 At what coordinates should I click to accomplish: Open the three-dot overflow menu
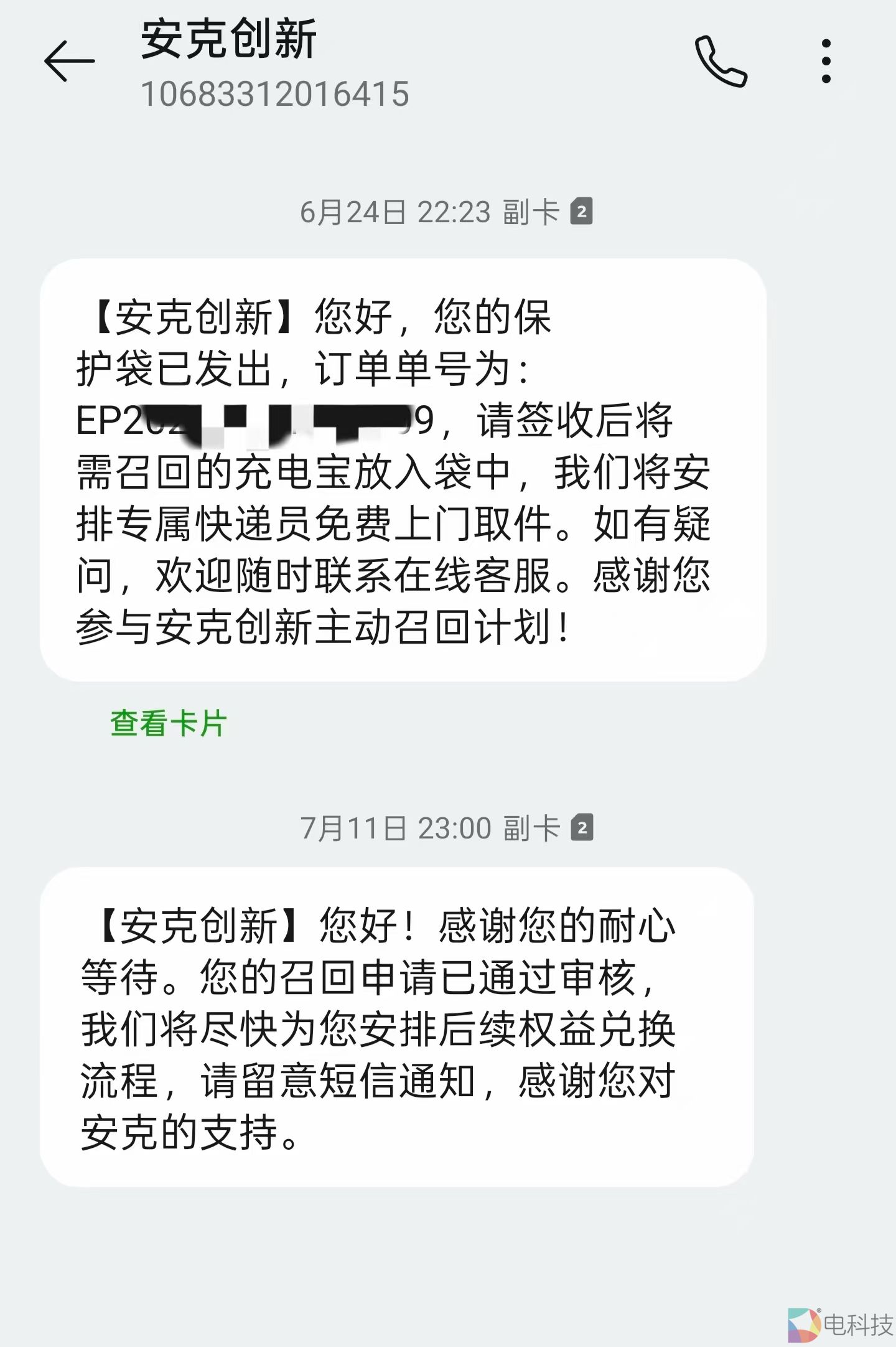coord(826,61)
